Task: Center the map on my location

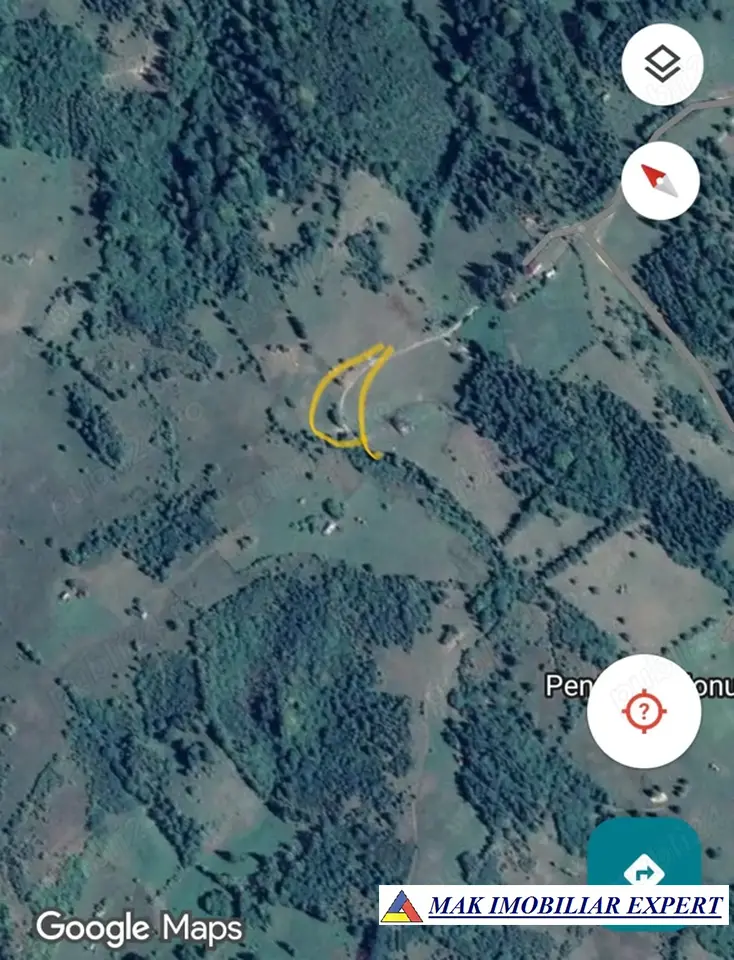Action: [x=645, y=712]
